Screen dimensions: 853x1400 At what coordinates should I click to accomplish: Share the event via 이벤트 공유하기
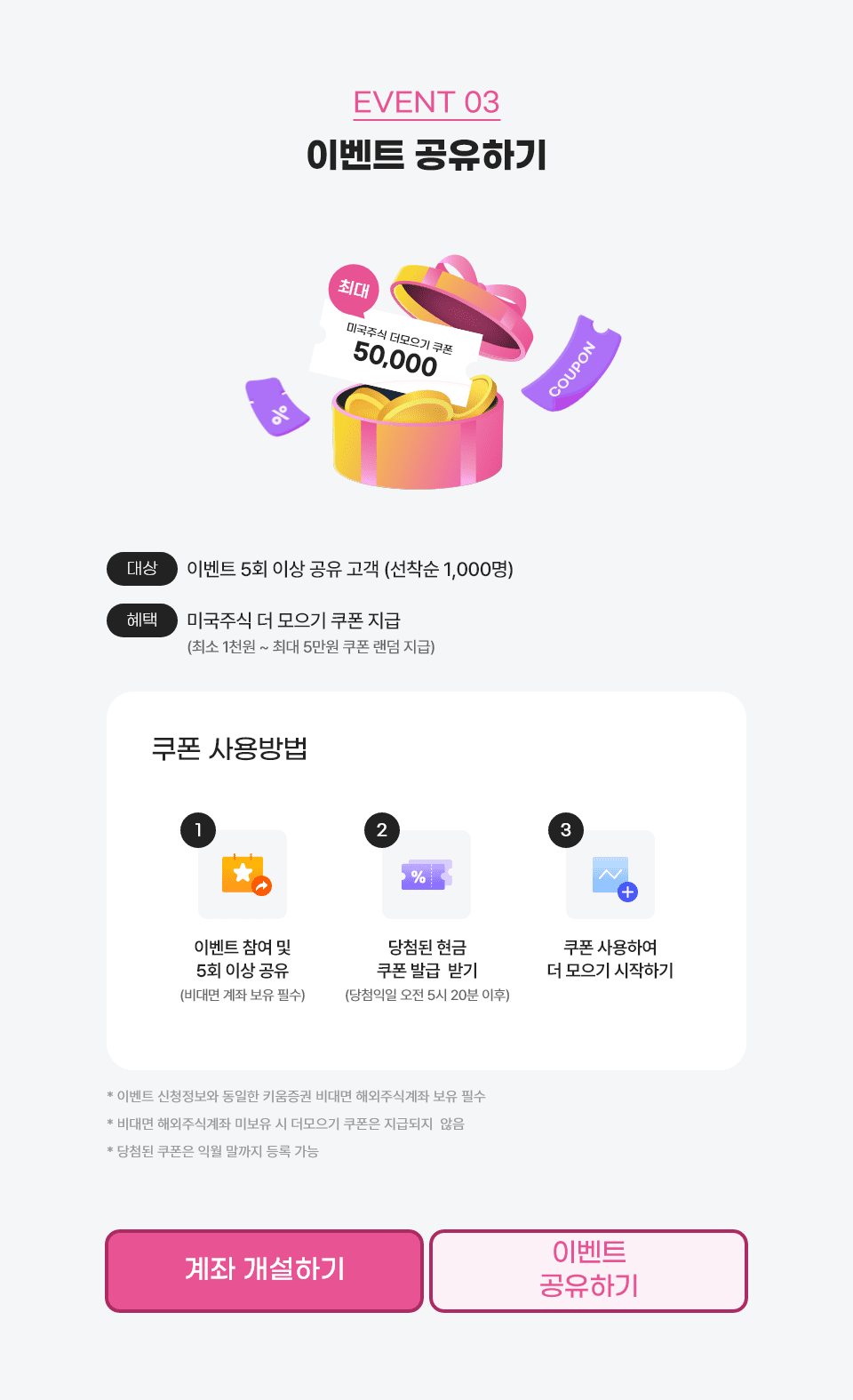pos(588,1270)
